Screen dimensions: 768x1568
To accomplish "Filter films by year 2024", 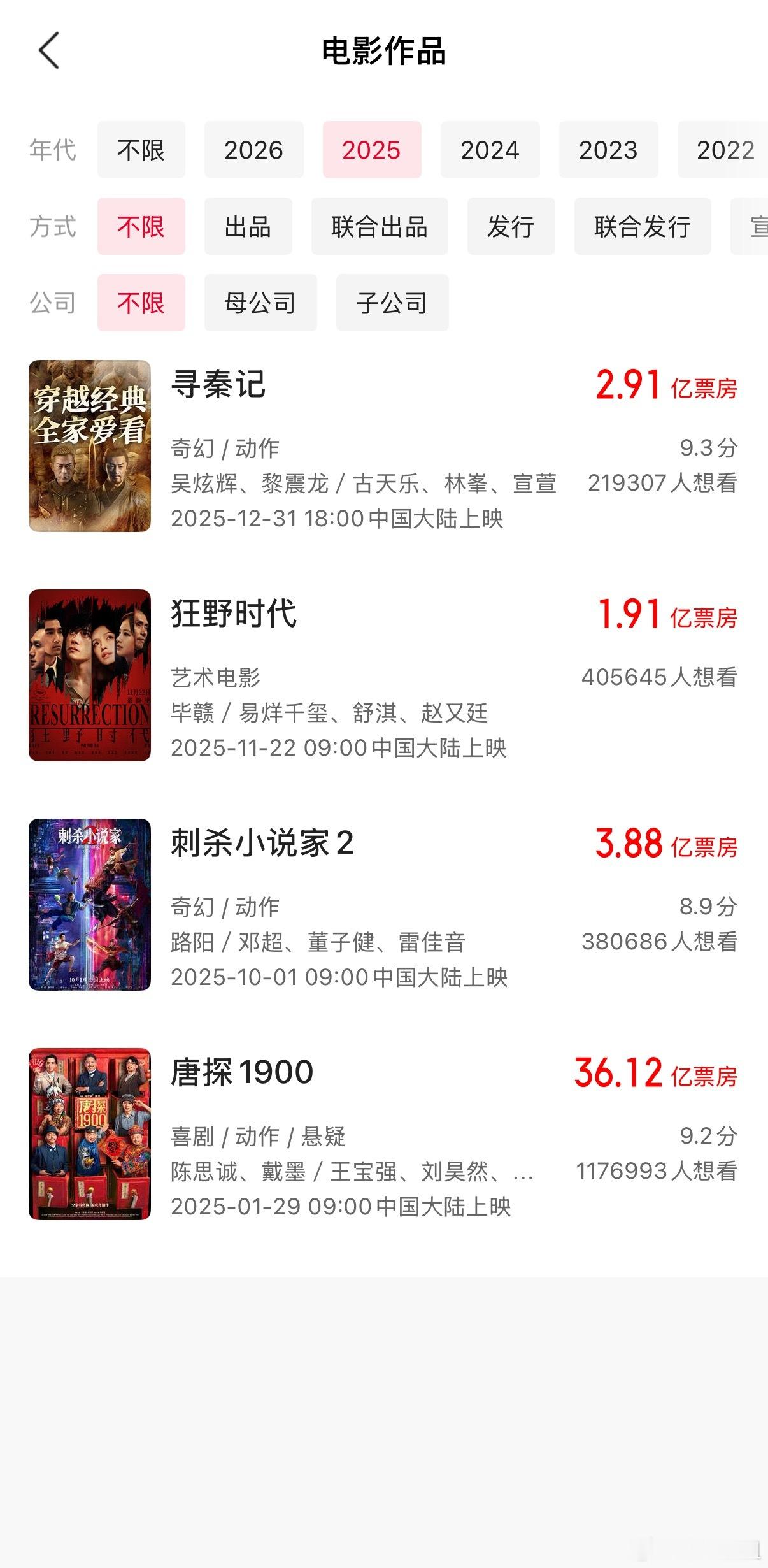I will pyautogui.click(x=490, y=150).
